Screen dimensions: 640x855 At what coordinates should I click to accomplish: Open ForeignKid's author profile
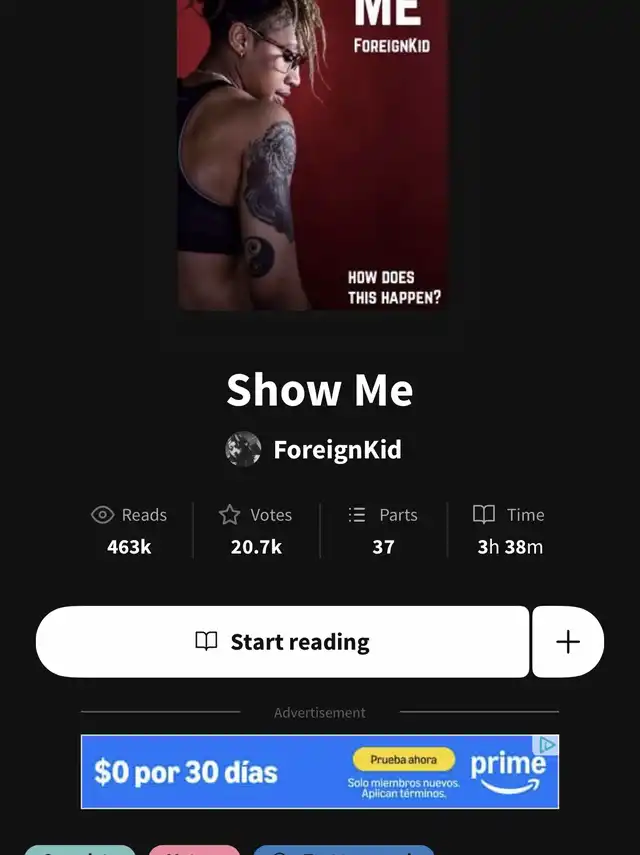click(314, 450)
